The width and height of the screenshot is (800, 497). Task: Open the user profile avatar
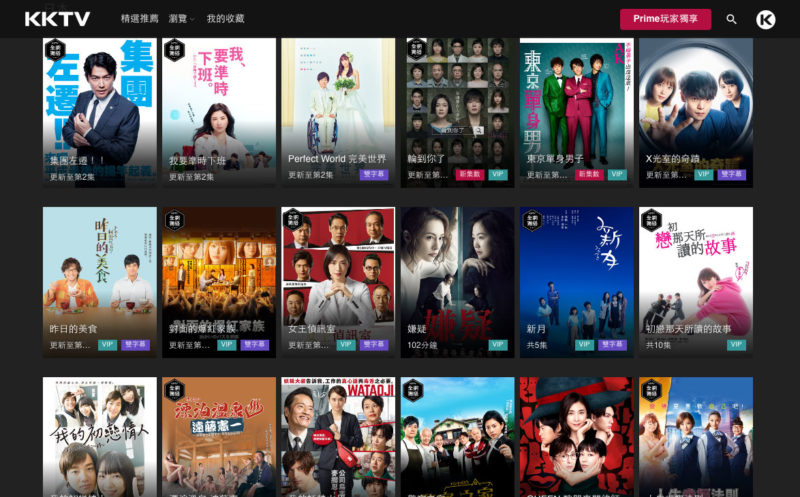click(765, 19)
